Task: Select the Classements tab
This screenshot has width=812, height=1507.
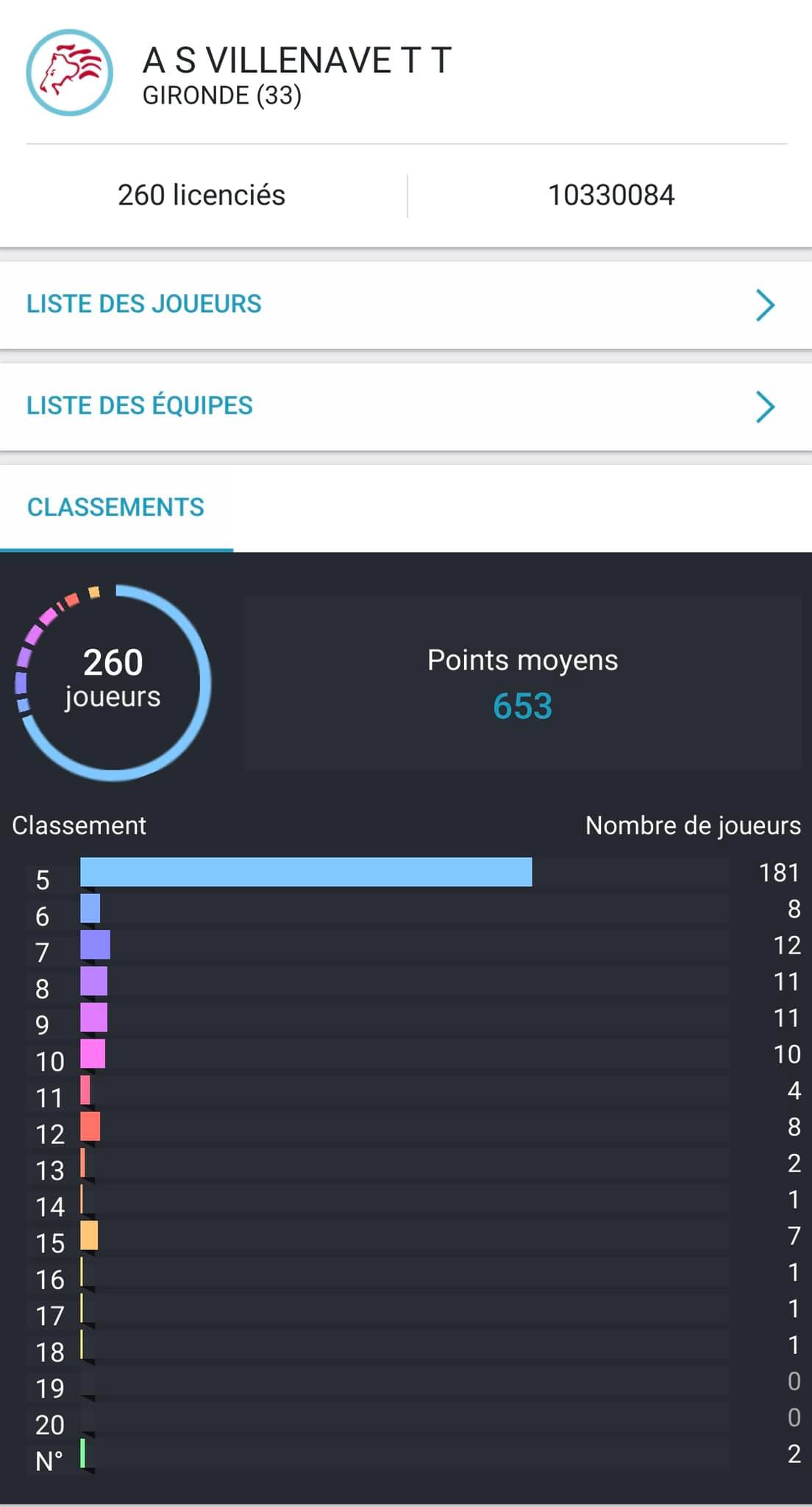Action: click(x=116, y=508)
